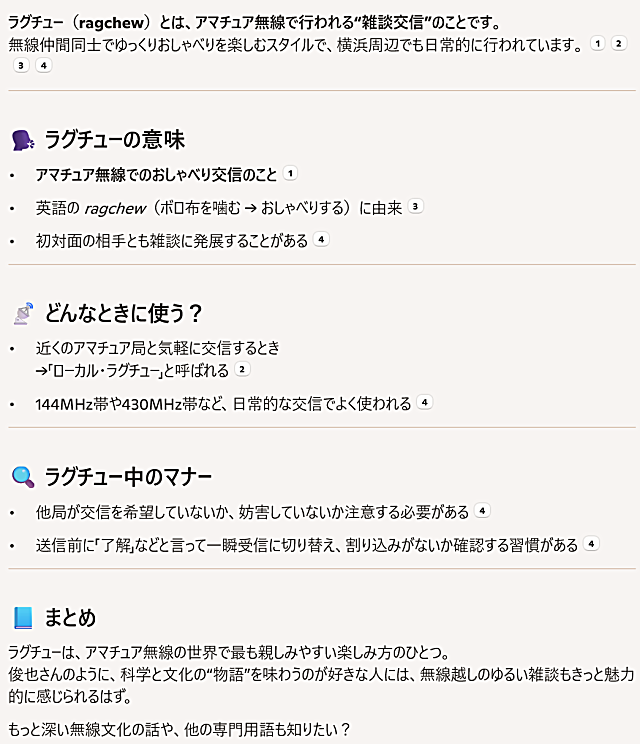The image size is (640, 744).
Task: Open citation 3 after the ragchew etymology line
Action: (x=416, y=207)
